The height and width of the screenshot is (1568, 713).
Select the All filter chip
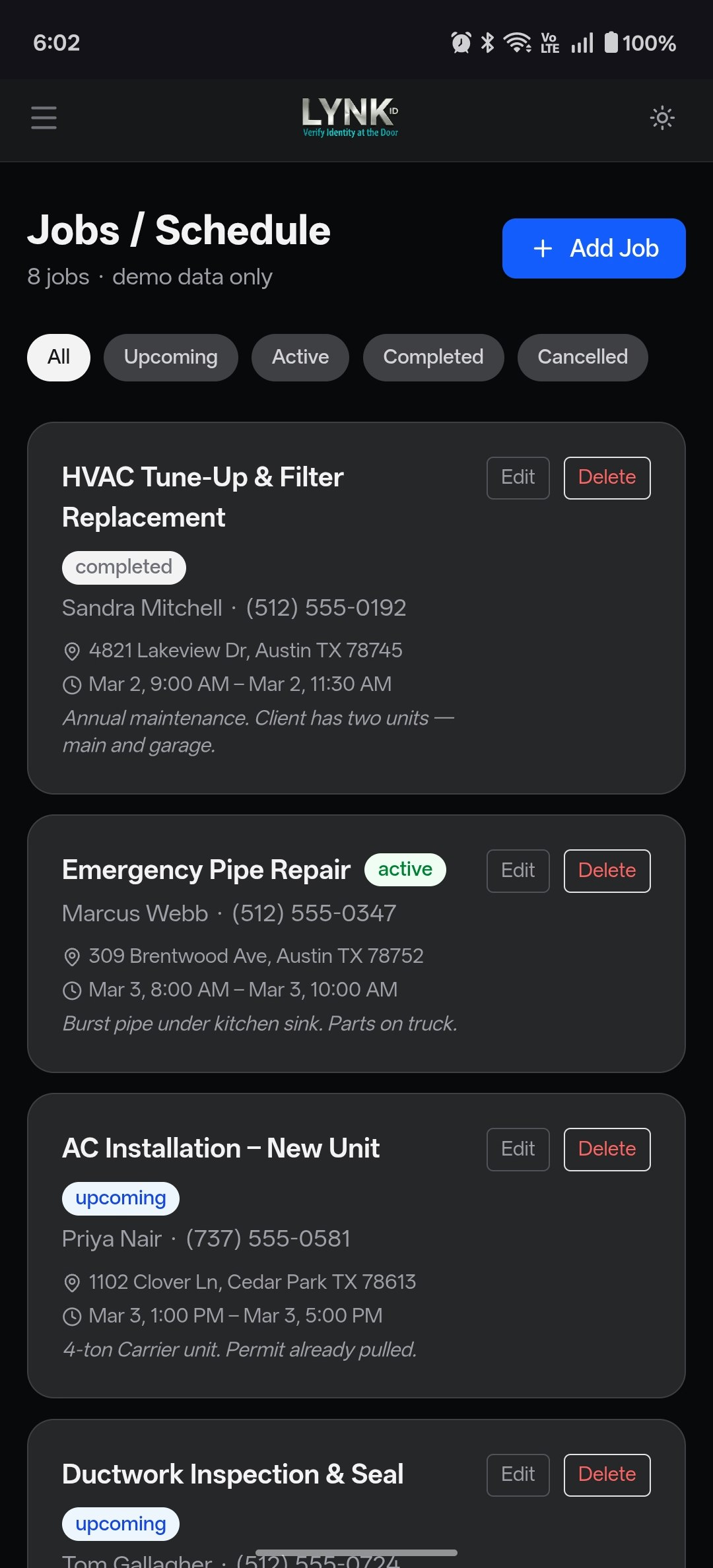coord(59,357)
